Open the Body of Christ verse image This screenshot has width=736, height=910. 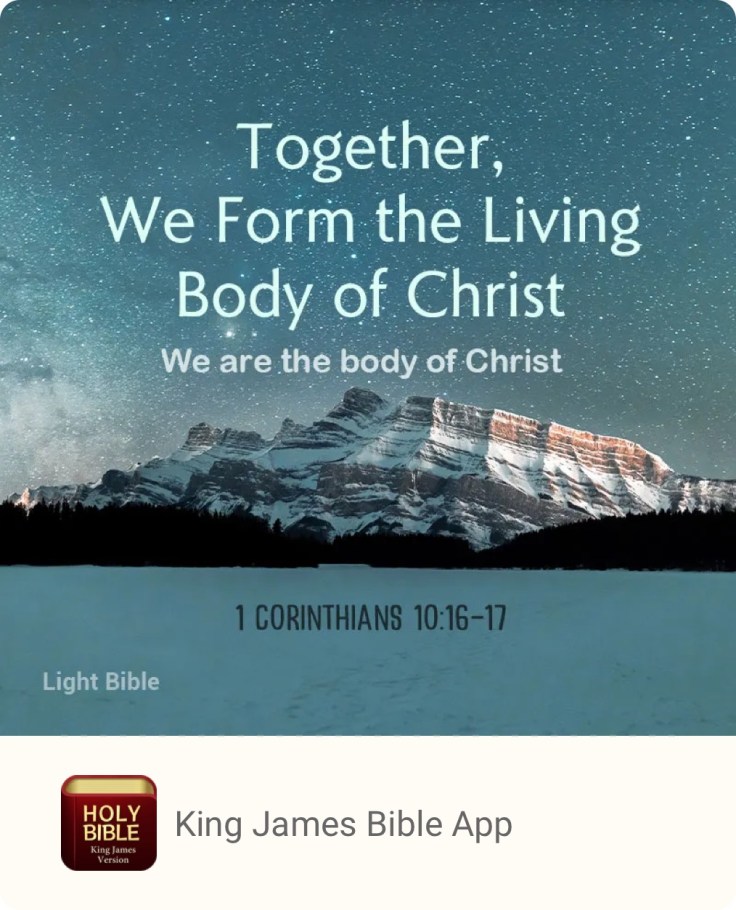[x=368, y=368]
